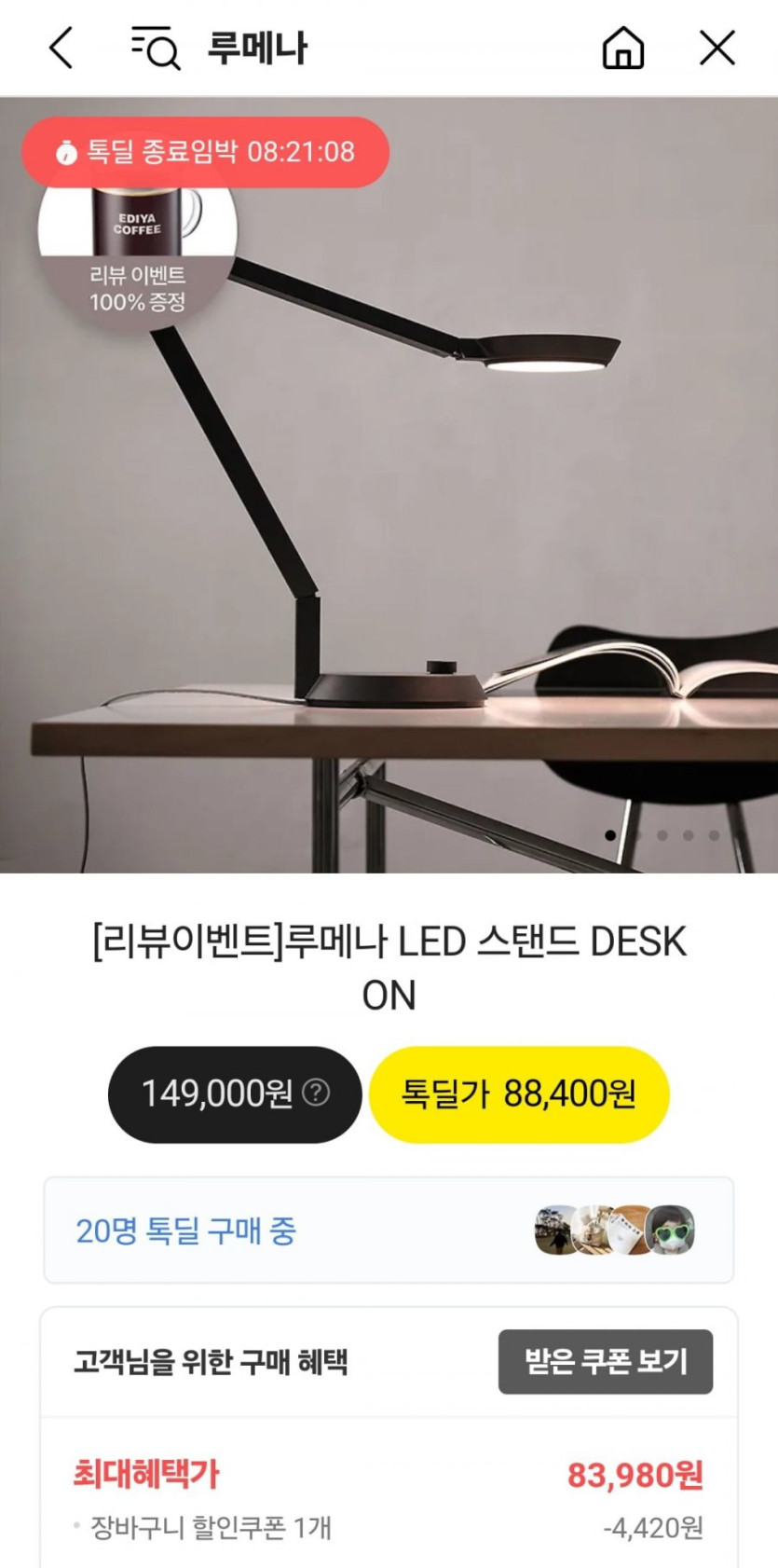Show the 149,000원 price info tooltip
778x1568 pixels.
[317, 1093]
